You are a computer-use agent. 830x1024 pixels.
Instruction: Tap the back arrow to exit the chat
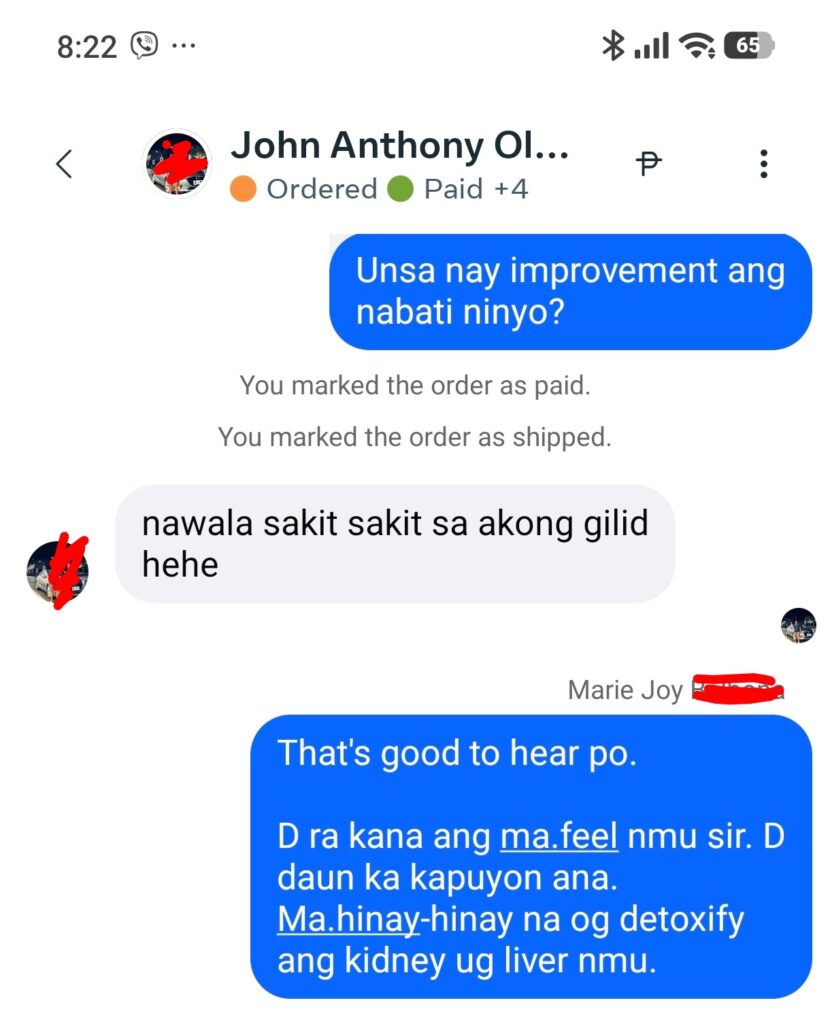pos(64,163)
